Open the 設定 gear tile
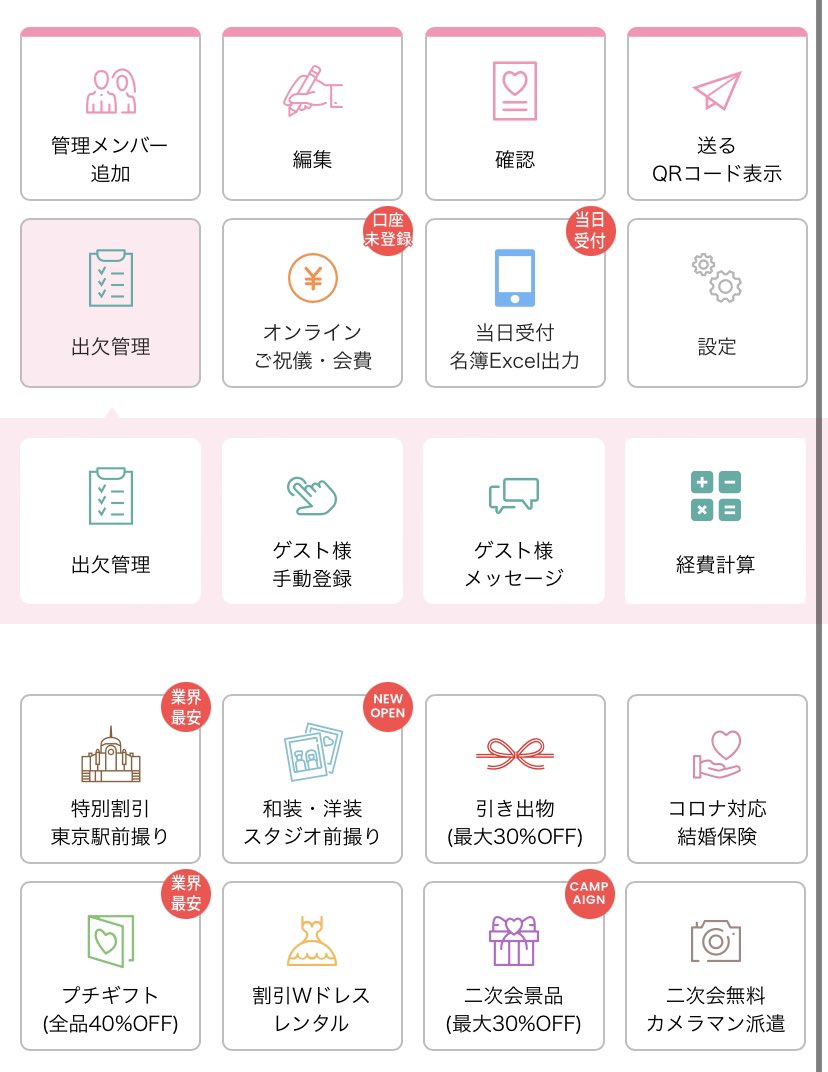The image size is (828, 1072). [717, 303]
